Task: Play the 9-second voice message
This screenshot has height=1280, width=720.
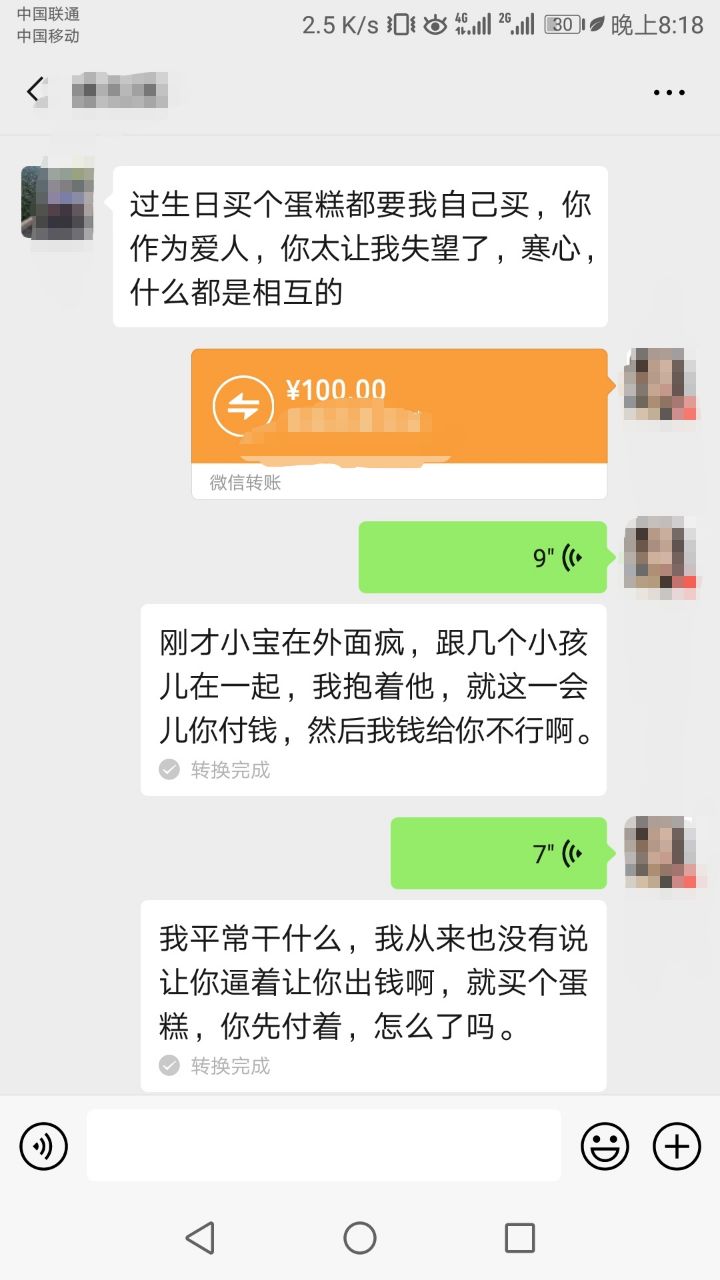Action: pyautogui.click(x=483, y=557)
